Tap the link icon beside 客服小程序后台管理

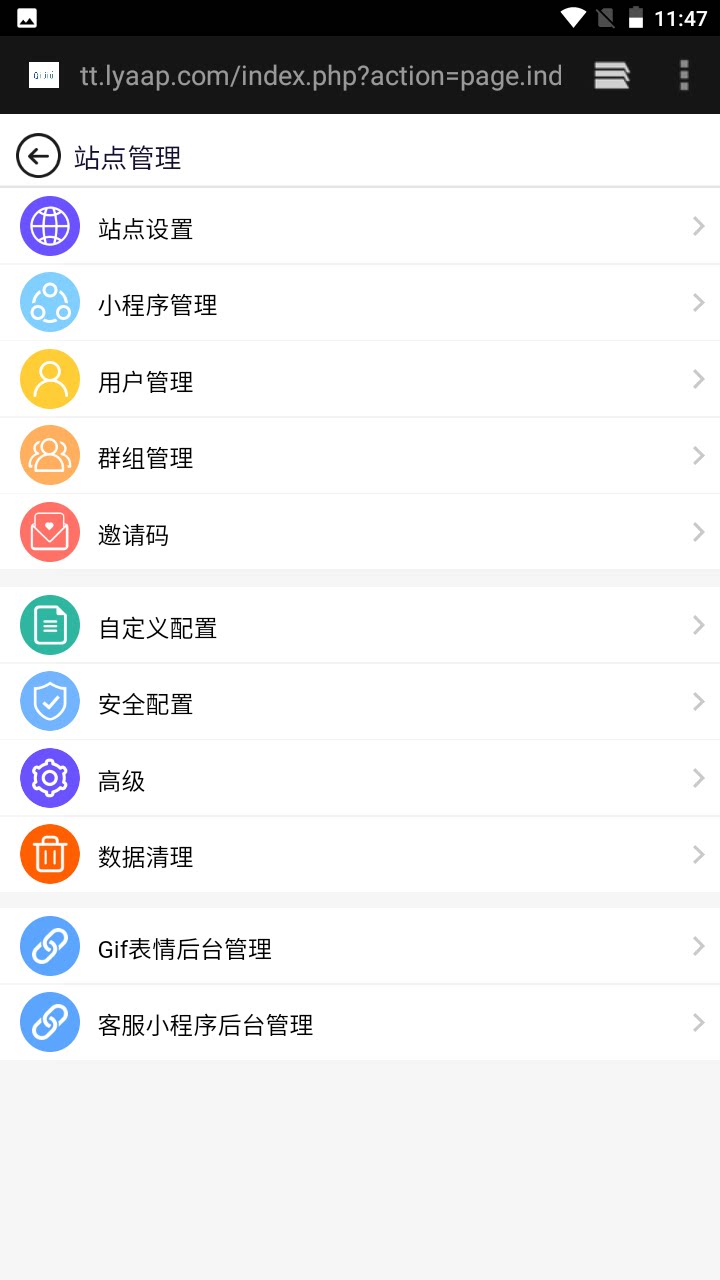click(x=49, y=1022)
